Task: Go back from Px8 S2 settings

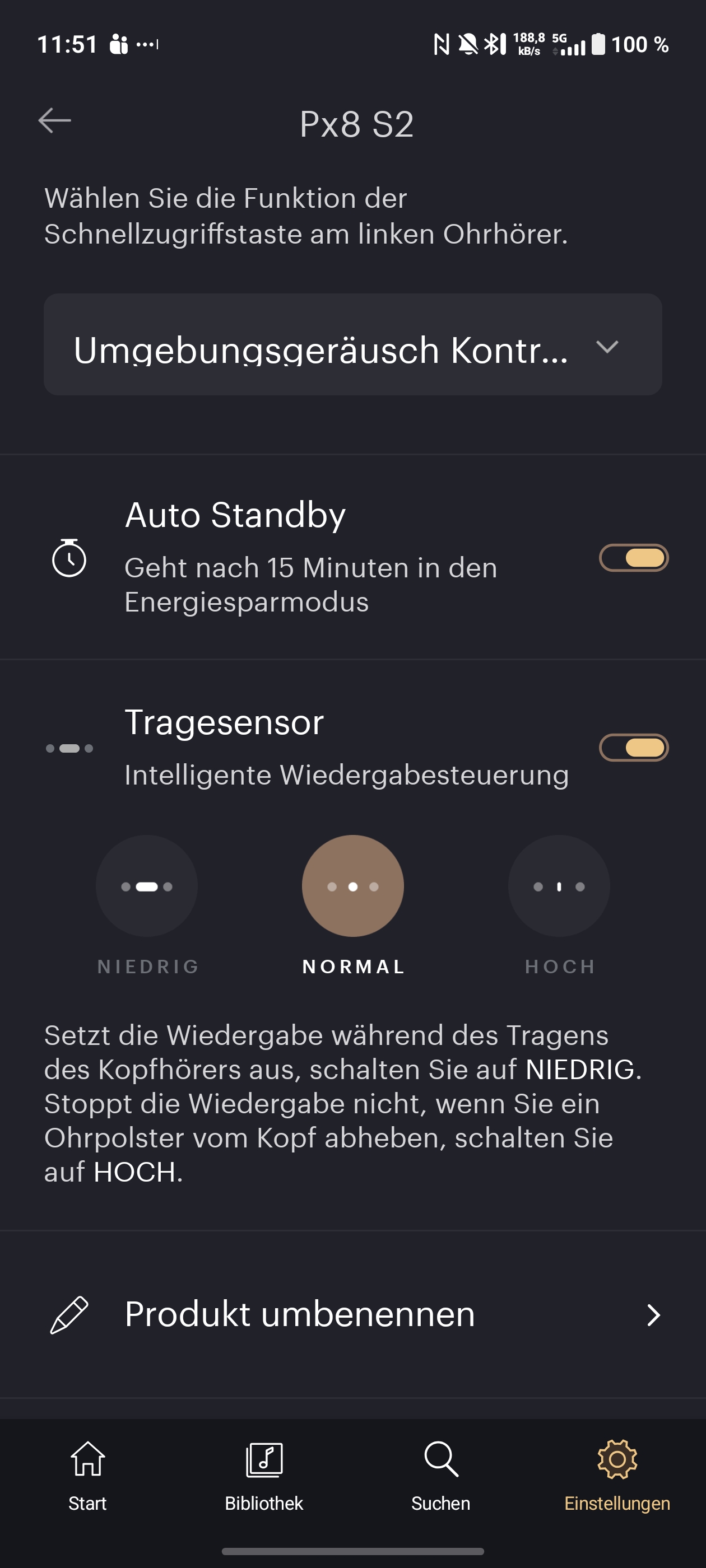Action: [55, 120]
